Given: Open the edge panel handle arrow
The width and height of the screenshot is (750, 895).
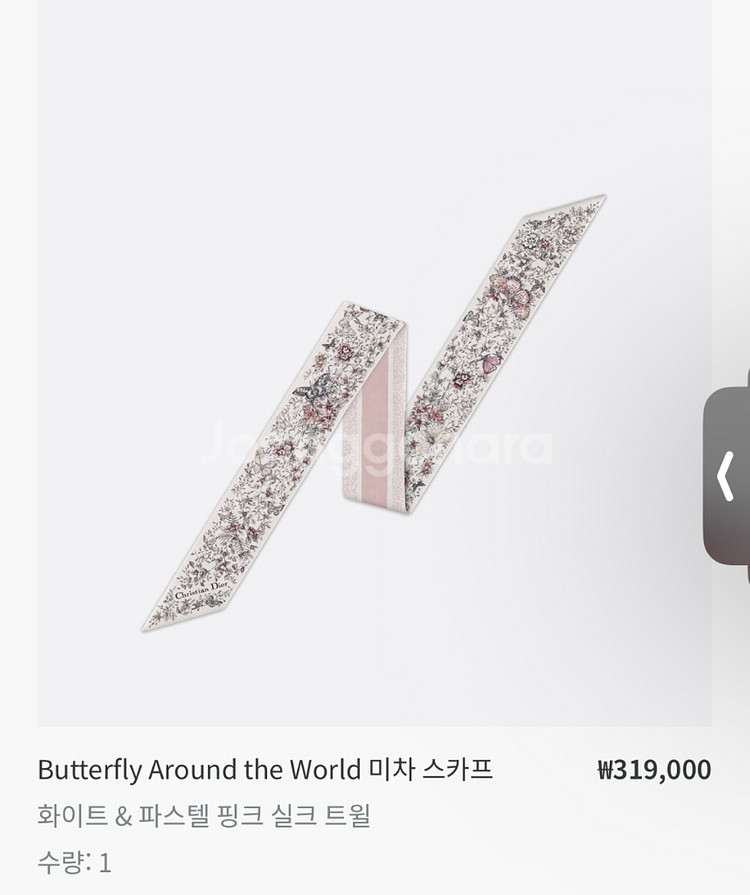Looking at the screenshot, I should click(x=726, y=476).
